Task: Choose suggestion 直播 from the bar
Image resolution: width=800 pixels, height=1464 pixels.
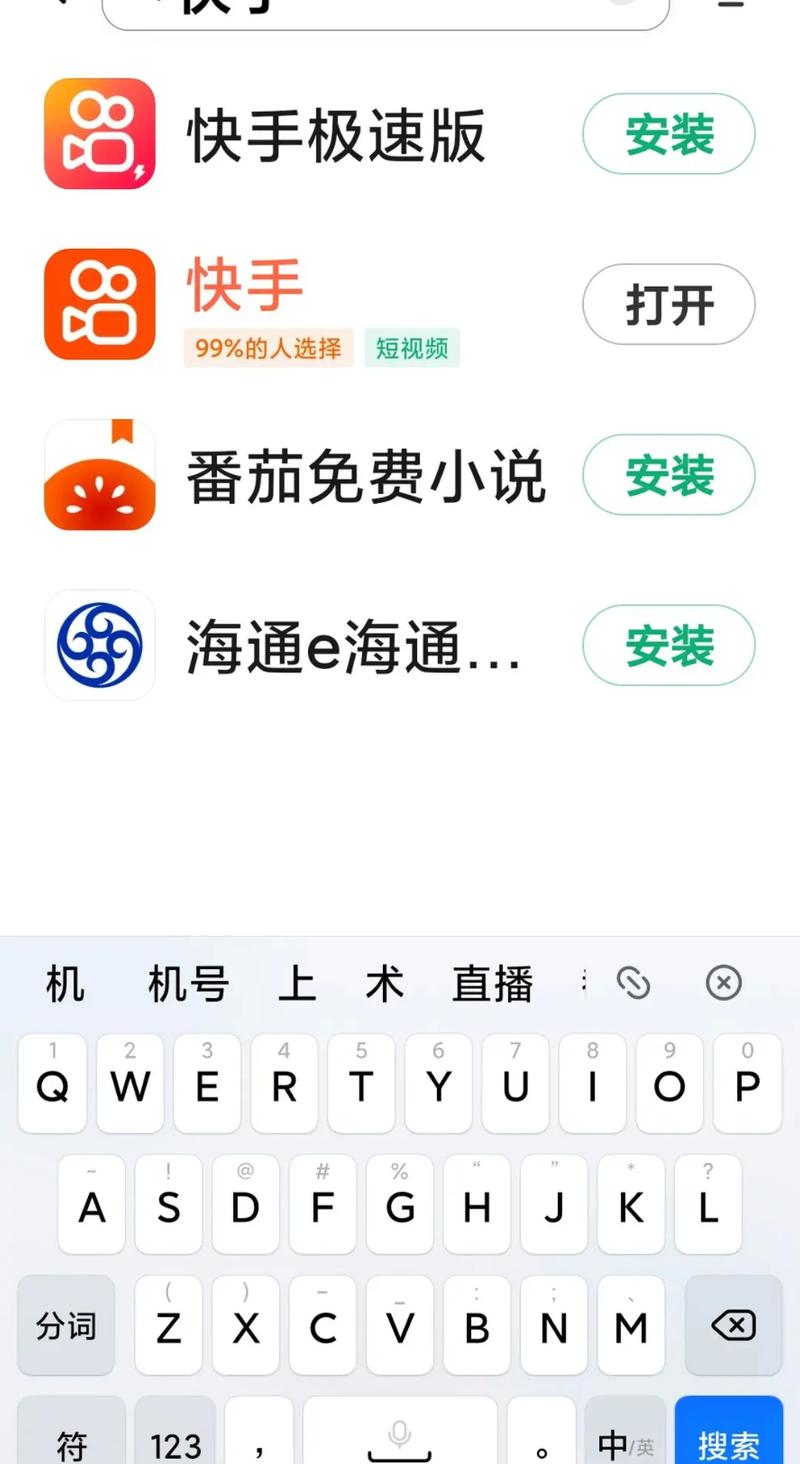Action: tap(492, 983)
